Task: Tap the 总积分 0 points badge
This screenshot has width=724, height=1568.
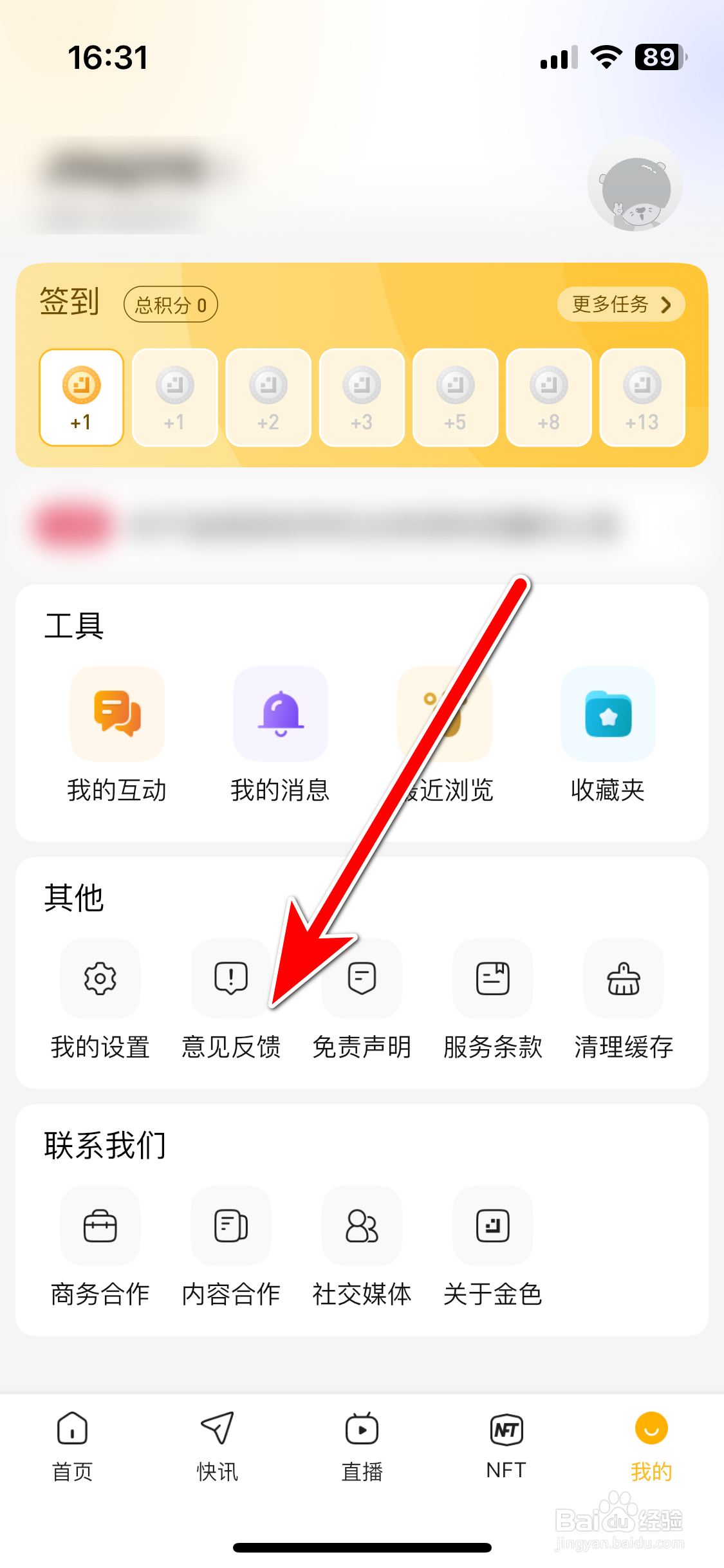Action: 170,305
